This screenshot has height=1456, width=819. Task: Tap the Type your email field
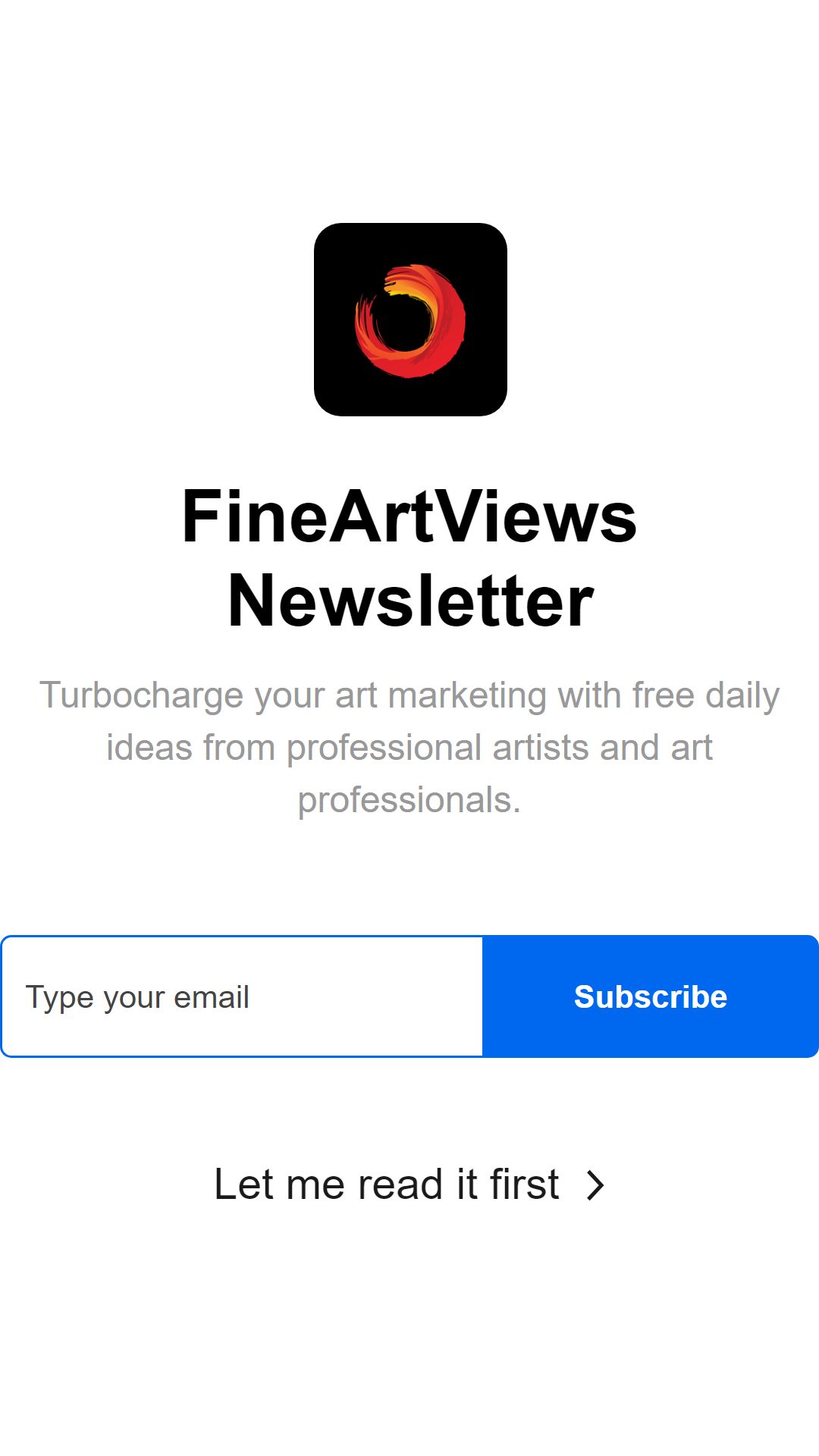pos(242,996)
